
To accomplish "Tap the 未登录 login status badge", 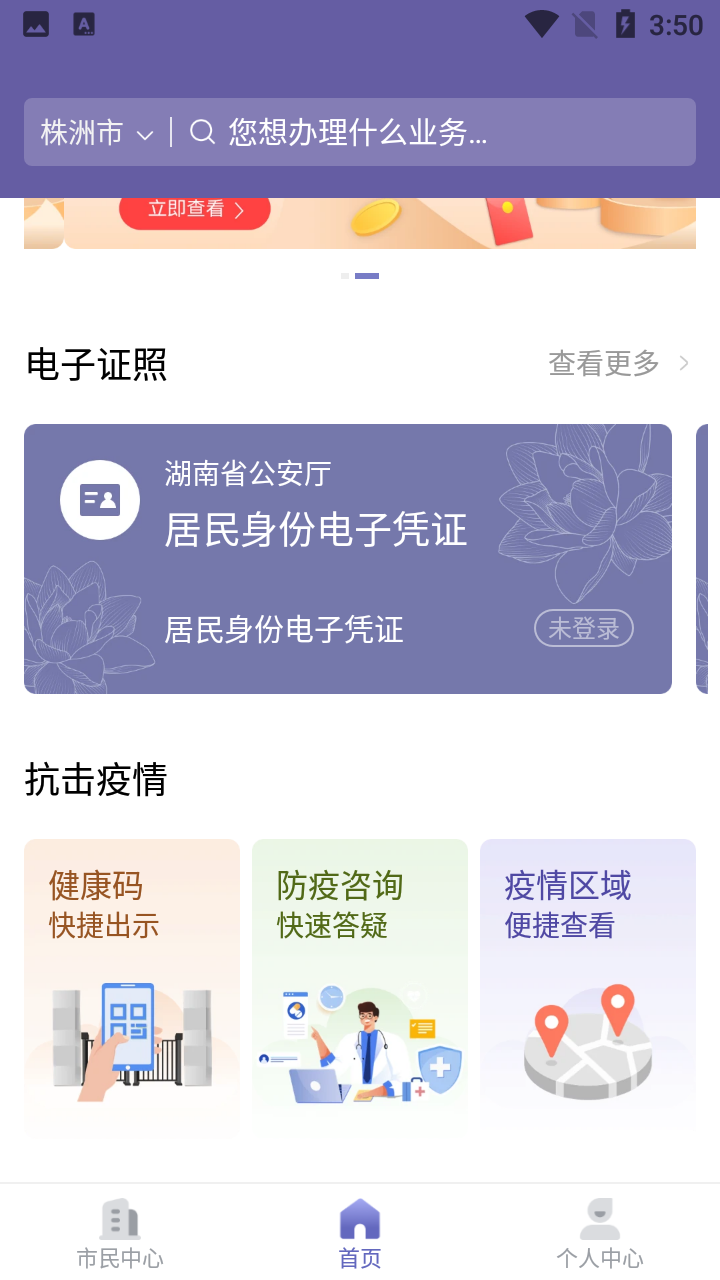I will pyautogui.click(x=583, y=628).
